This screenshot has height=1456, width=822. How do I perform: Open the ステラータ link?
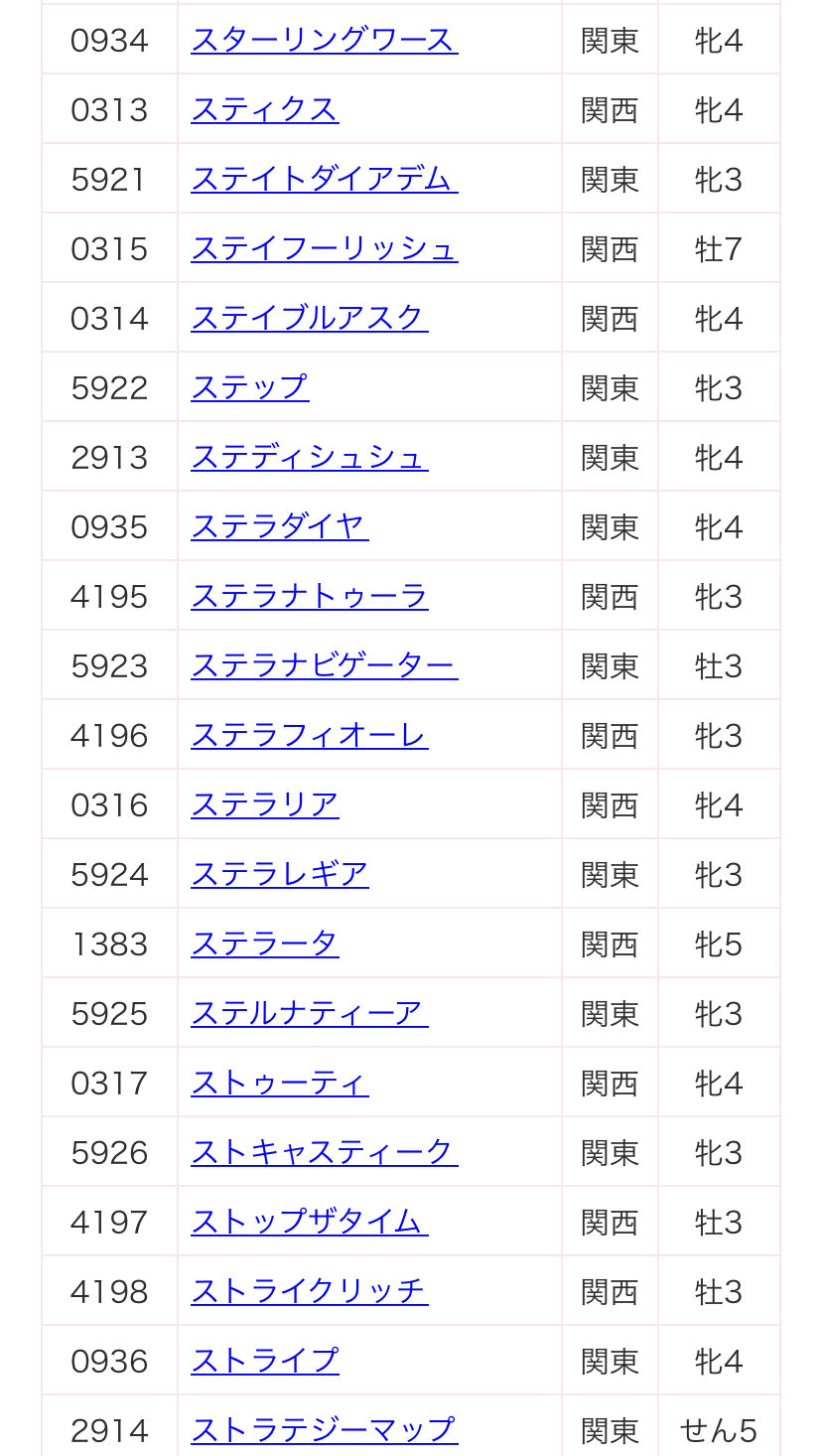264,944
